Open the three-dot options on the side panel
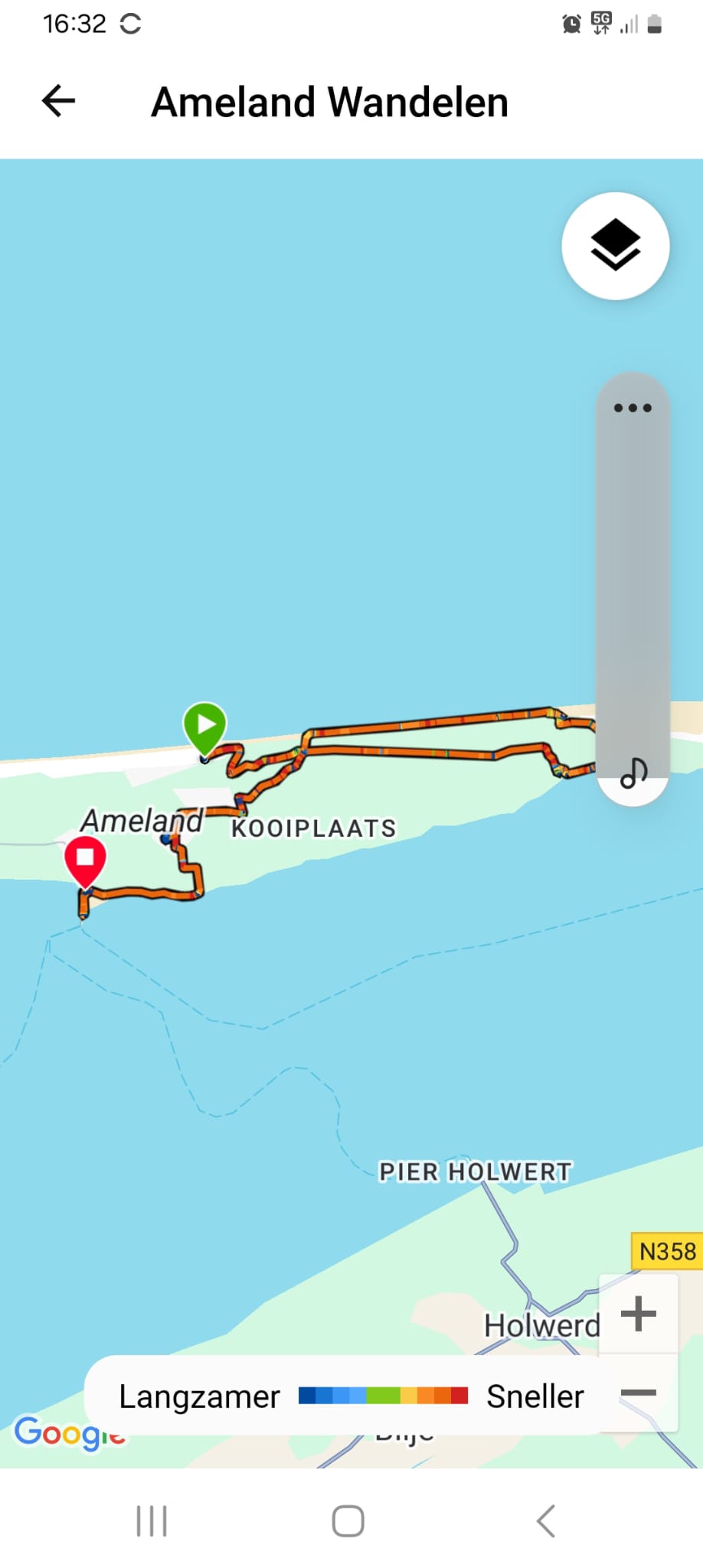The image size is (703, 1568). [633, 408]
